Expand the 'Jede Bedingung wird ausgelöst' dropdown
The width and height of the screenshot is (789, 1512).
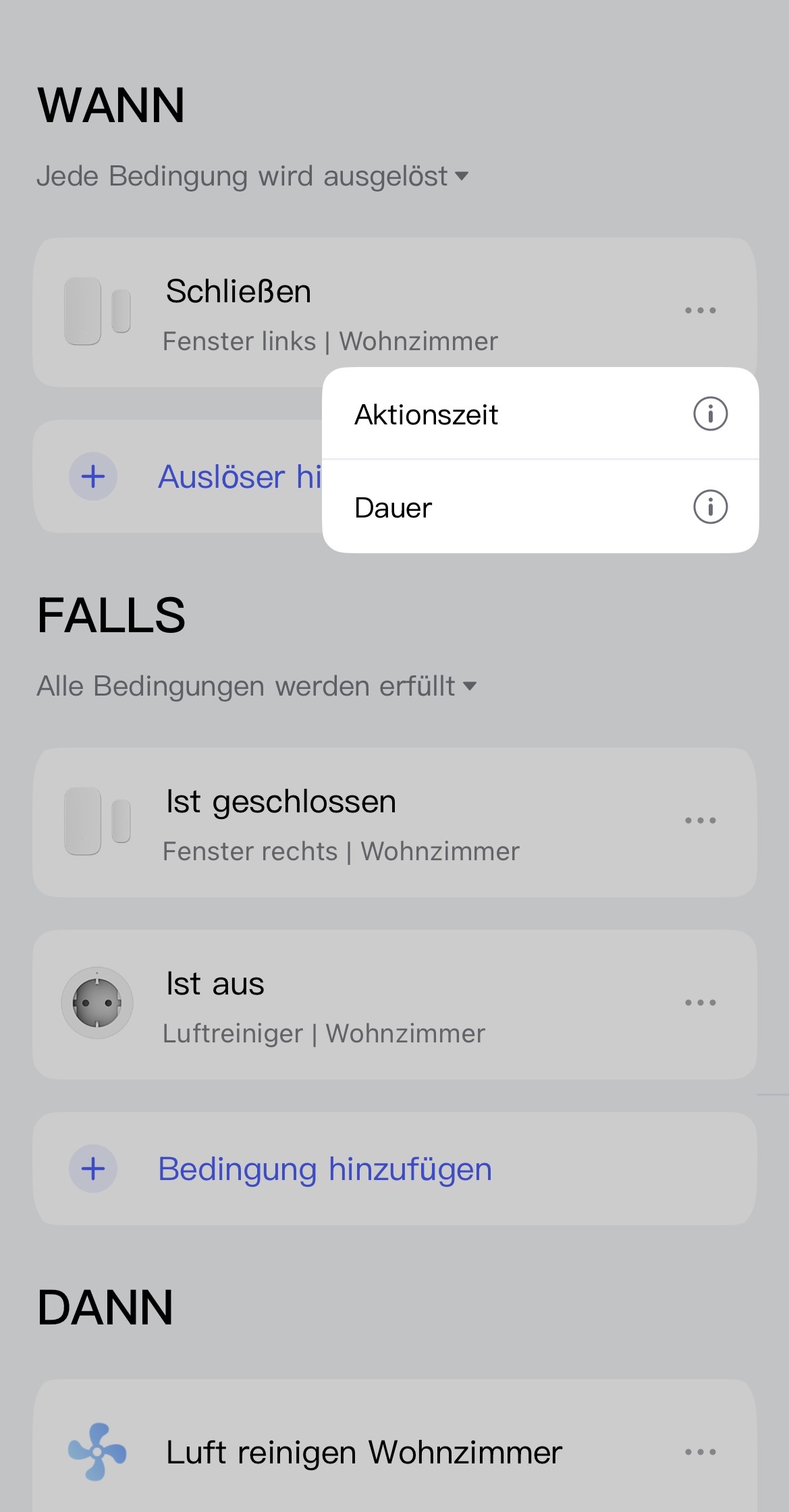[x=252, y=177]
